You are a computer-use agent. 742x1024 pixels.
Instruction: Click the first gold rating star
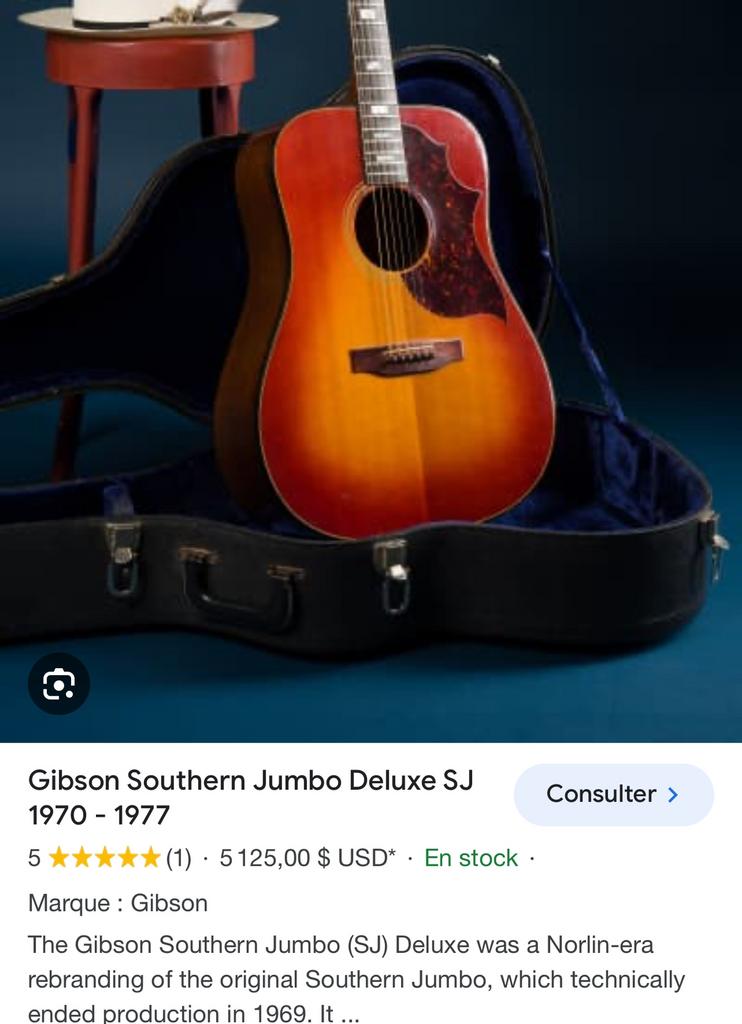(x=57, y=858)
